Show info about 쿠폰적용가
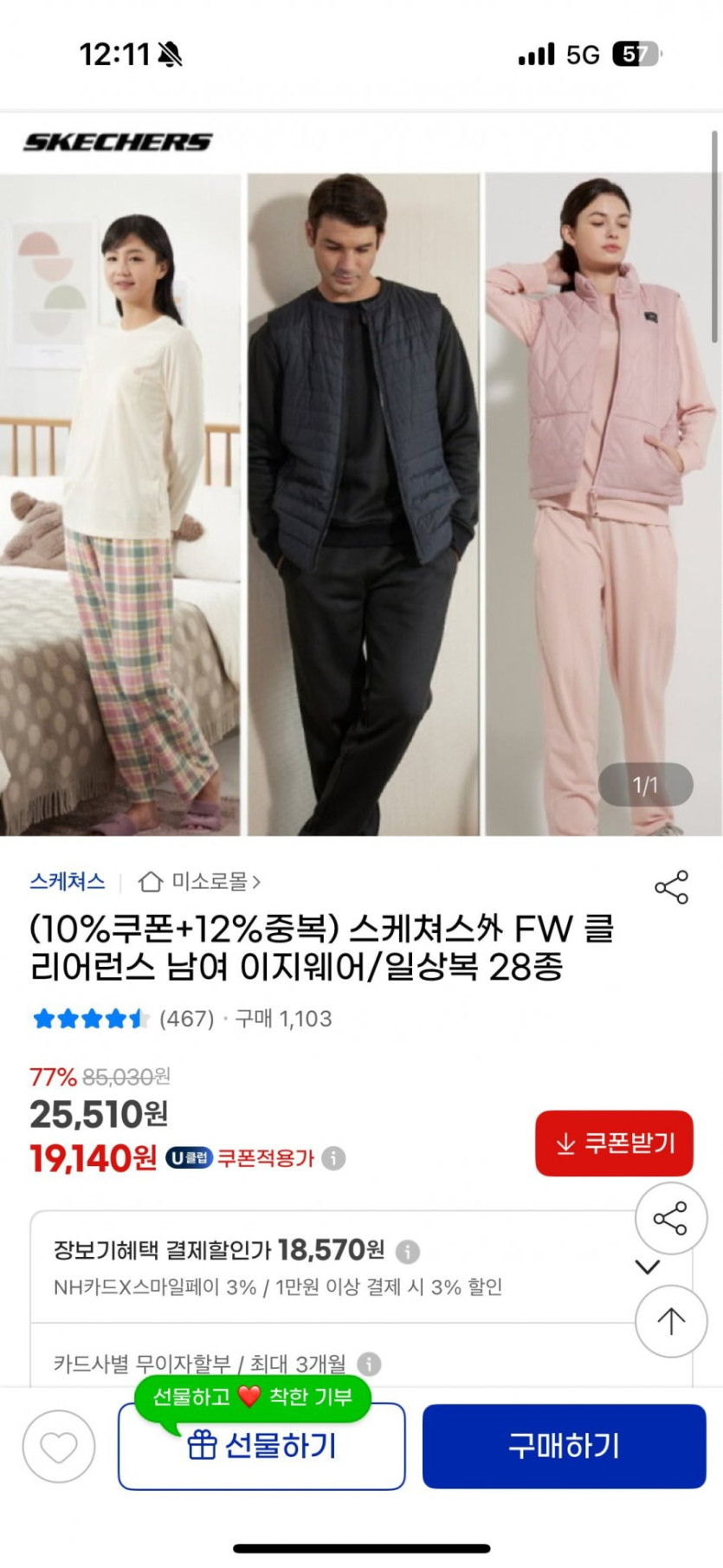723x1568 pixels. [334, 1158]
